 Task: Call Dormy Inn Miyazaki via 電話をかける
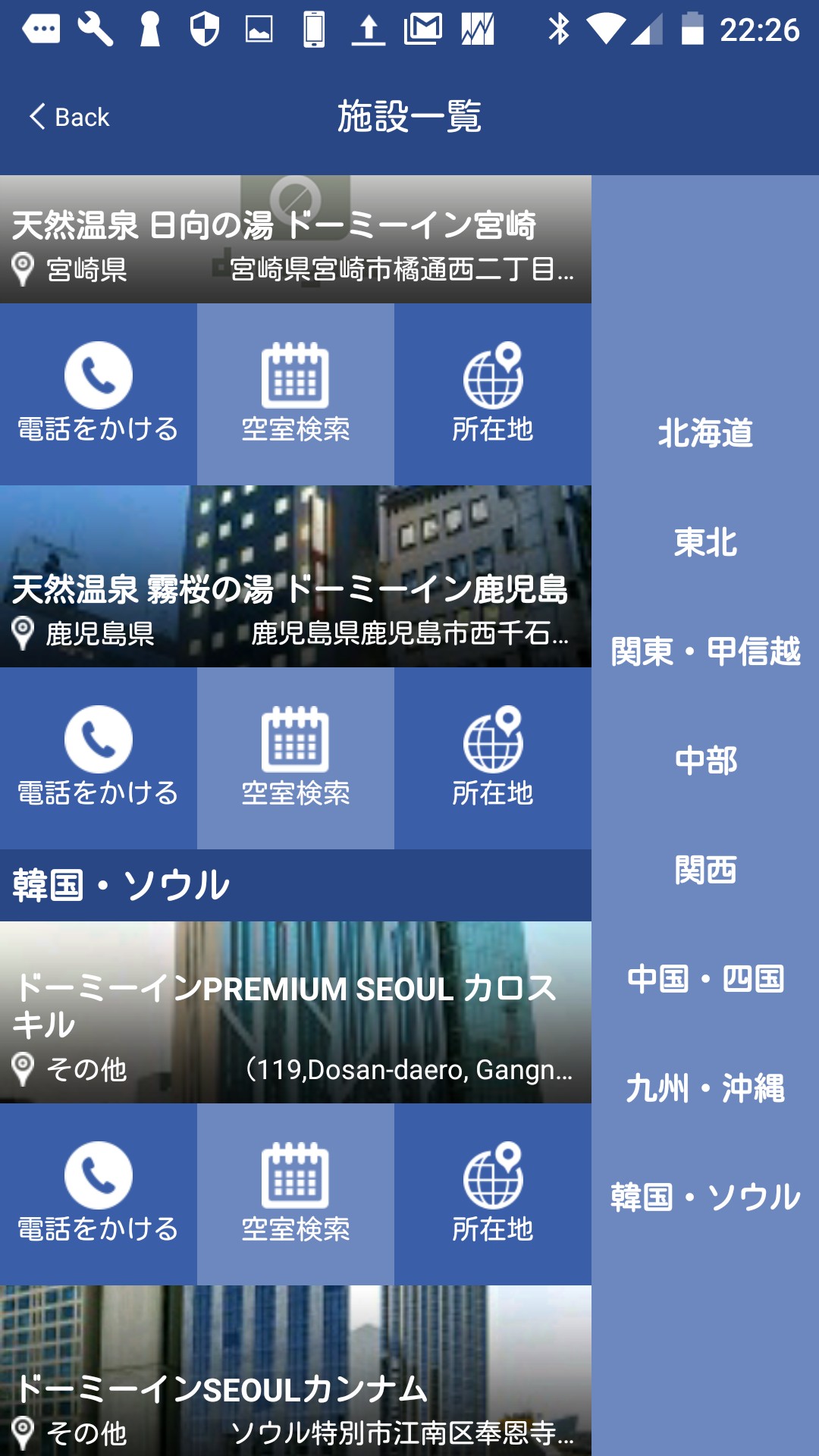click(98, 394)
